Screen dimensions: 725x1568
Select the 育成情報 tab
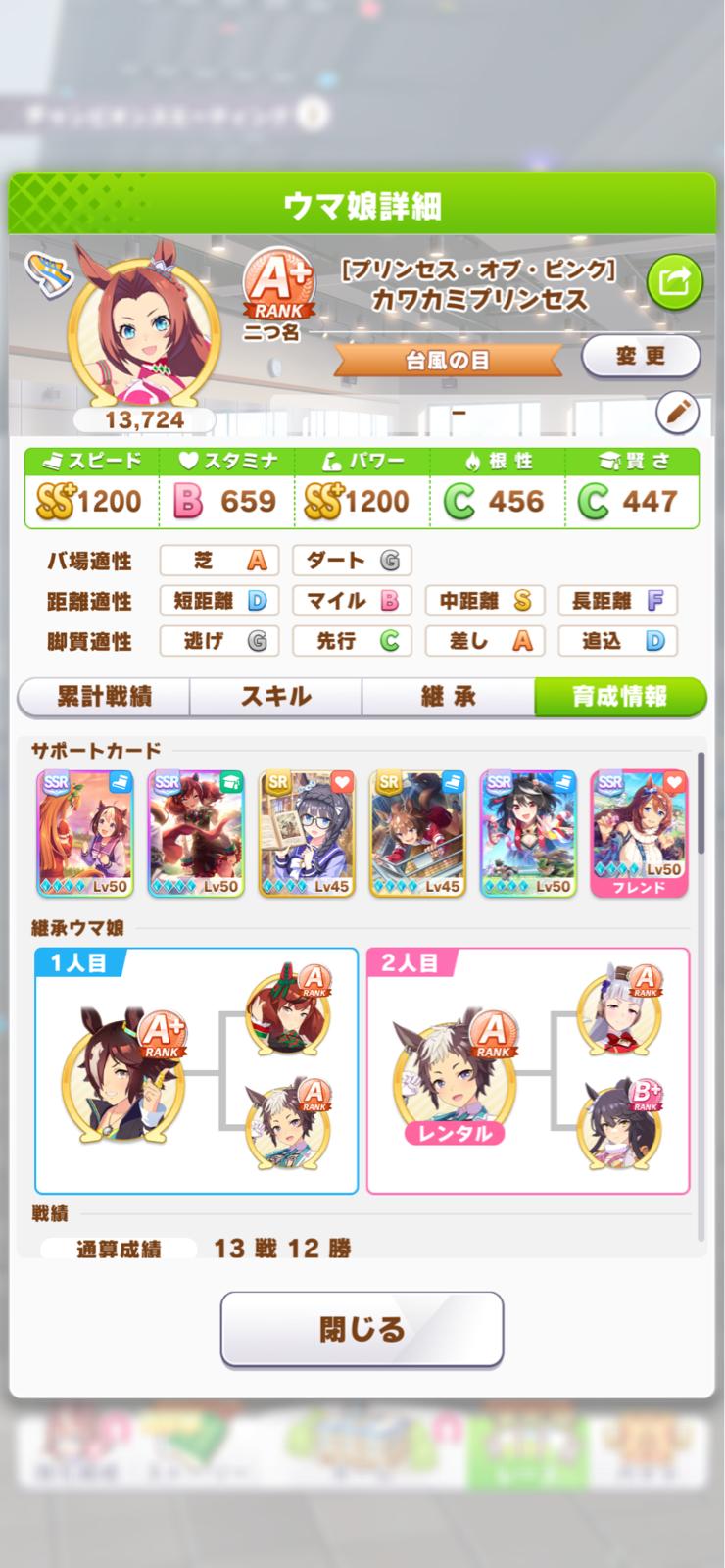(x=619, y=697)
